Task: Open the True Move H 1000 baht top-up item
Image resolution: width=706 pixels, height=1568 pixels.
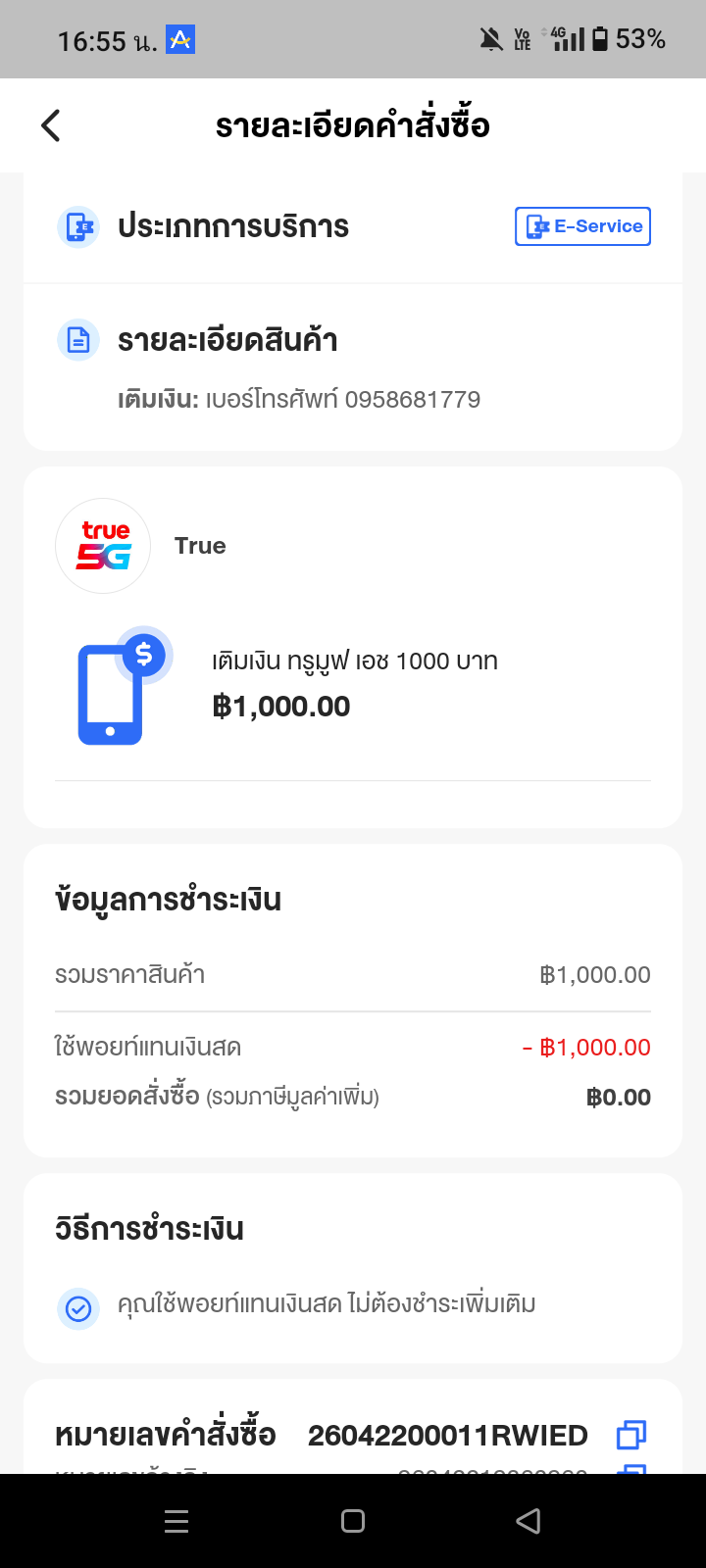Action: coord(353,684)
